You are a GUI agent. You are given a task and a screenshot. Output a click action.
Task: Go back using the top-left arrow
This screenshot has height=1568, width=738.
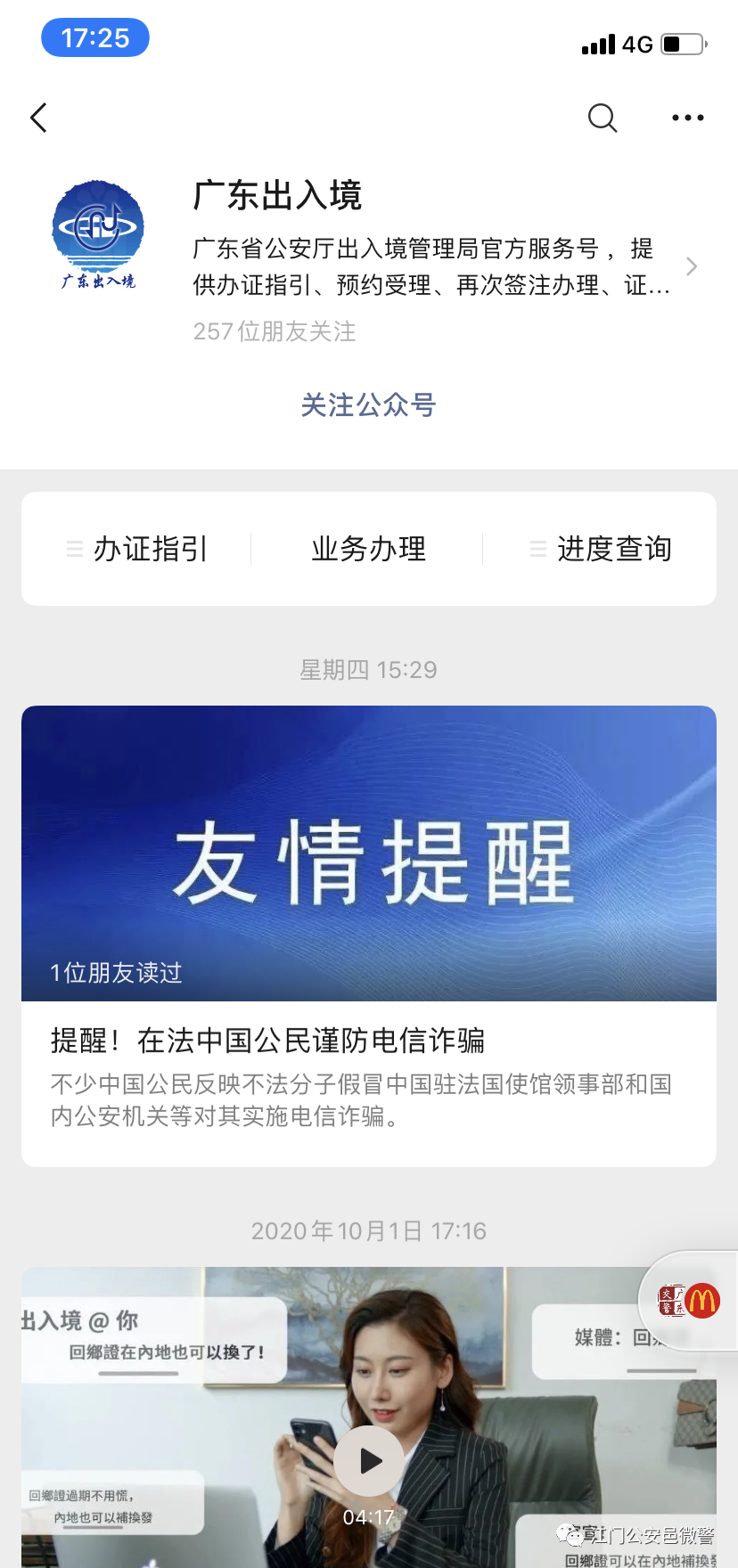click(38, 118)
